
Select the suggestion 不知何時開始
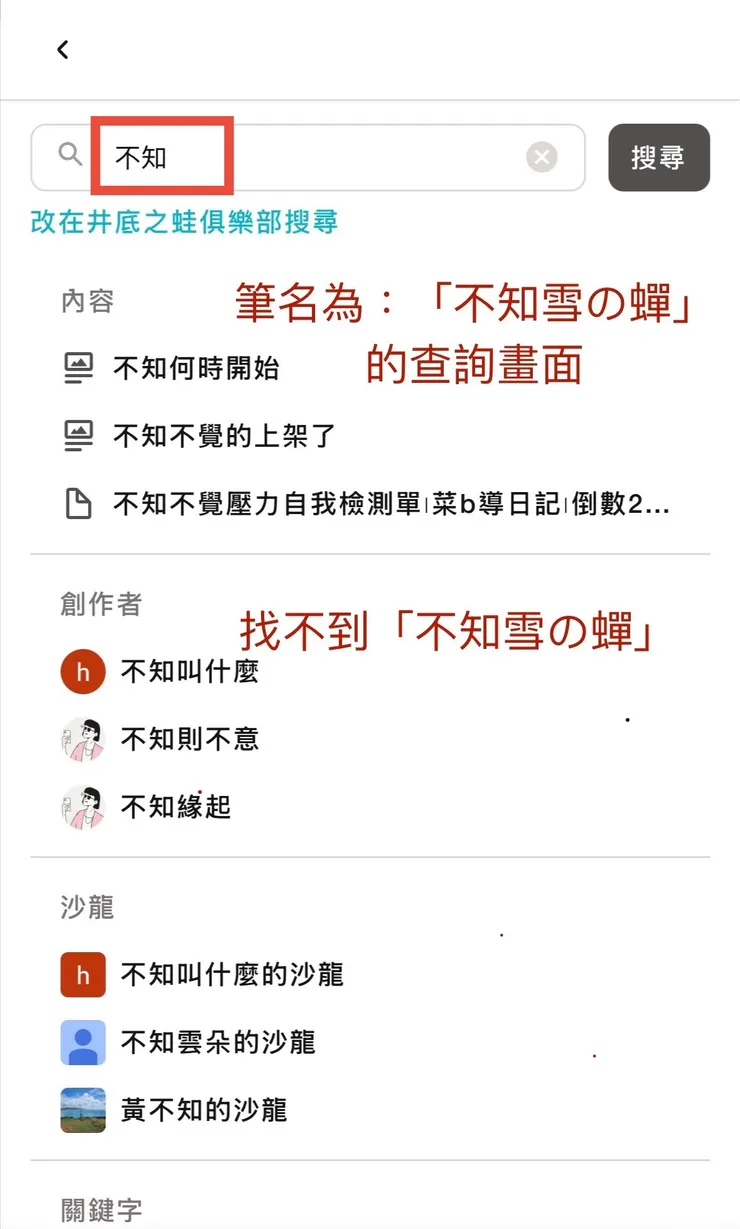click(x=195, y=368)
